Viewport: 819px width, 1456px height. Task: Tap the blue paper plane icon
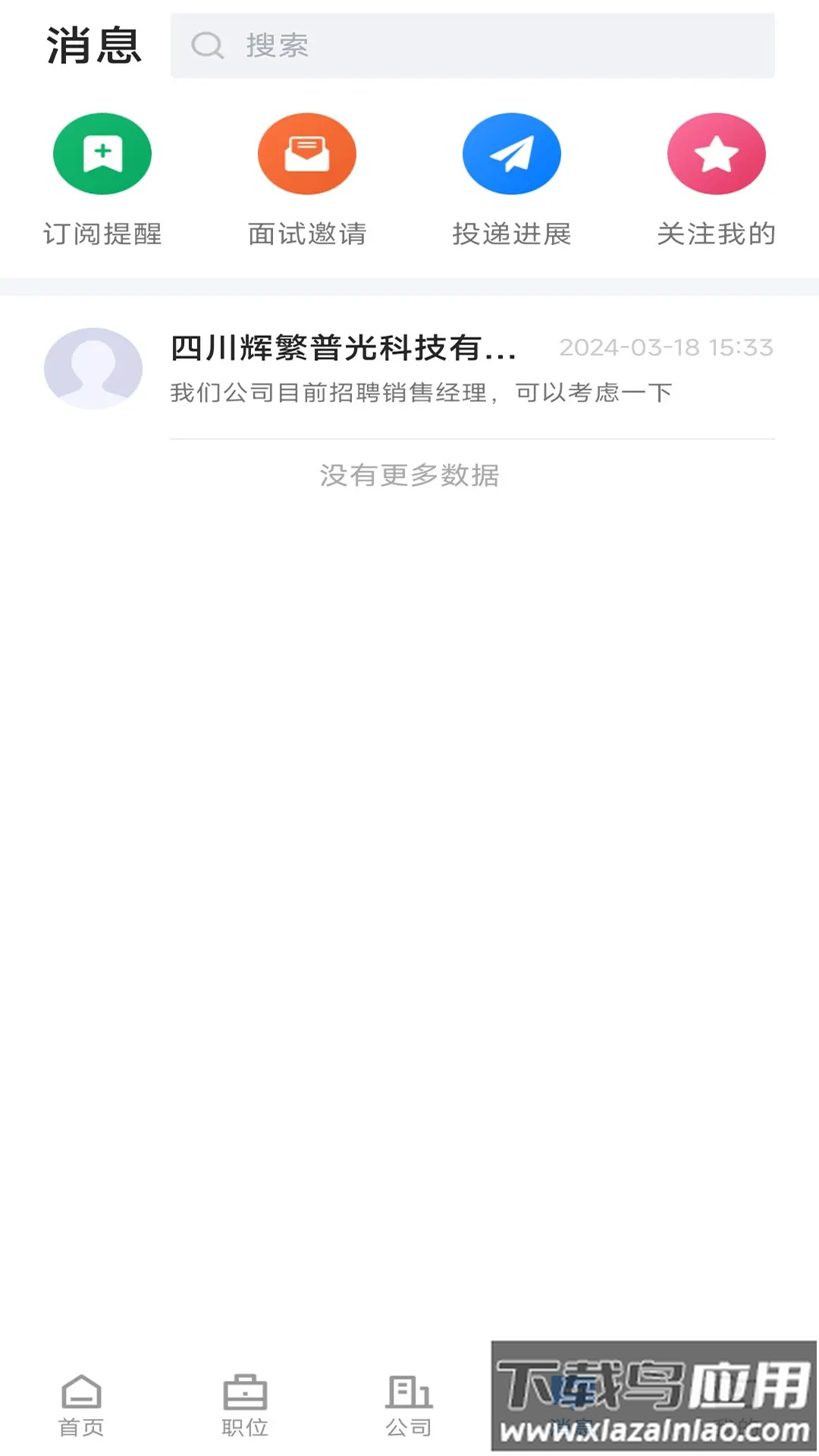click(x=512, y=153)
